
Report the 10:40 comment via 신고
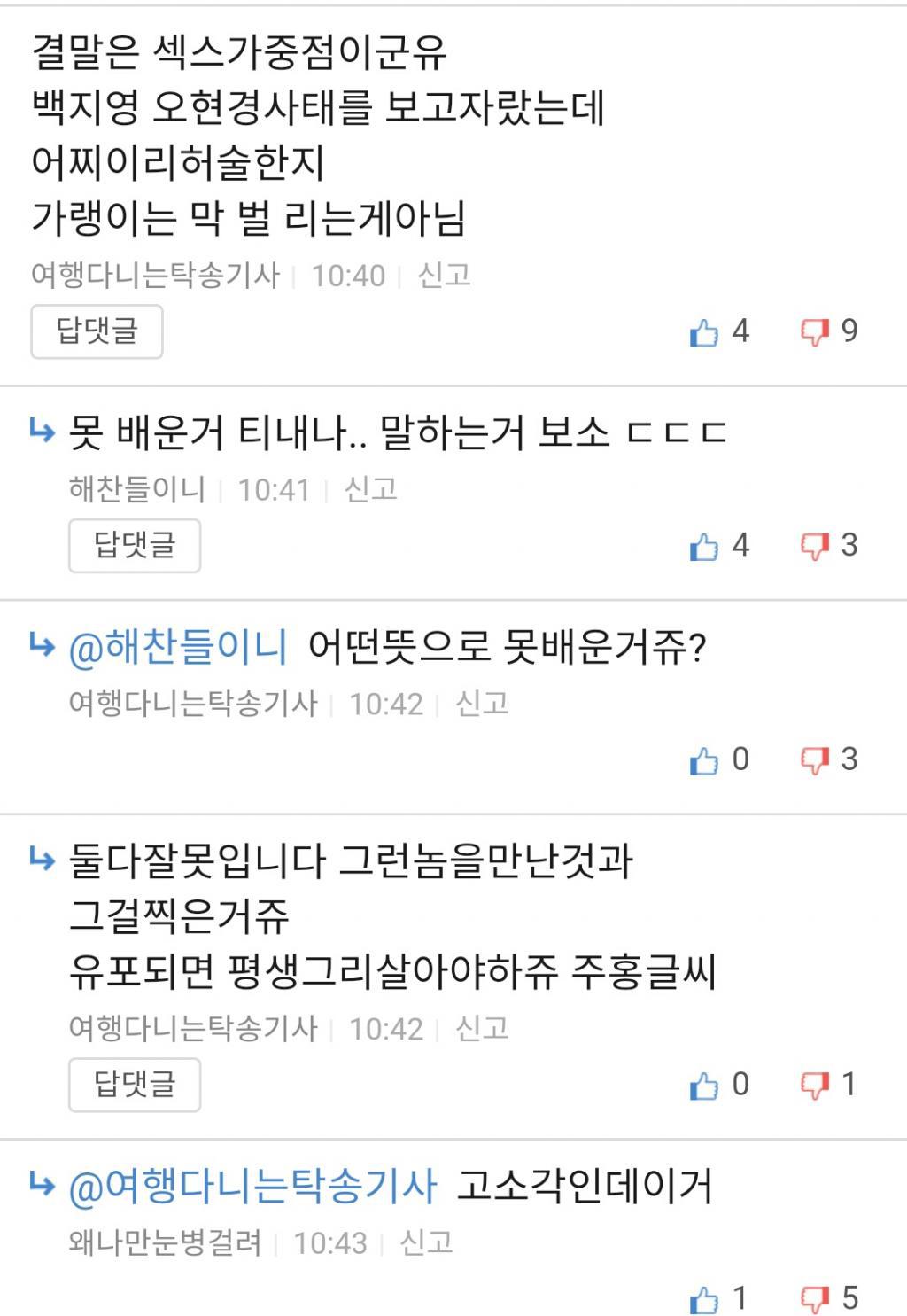[444, 276]
